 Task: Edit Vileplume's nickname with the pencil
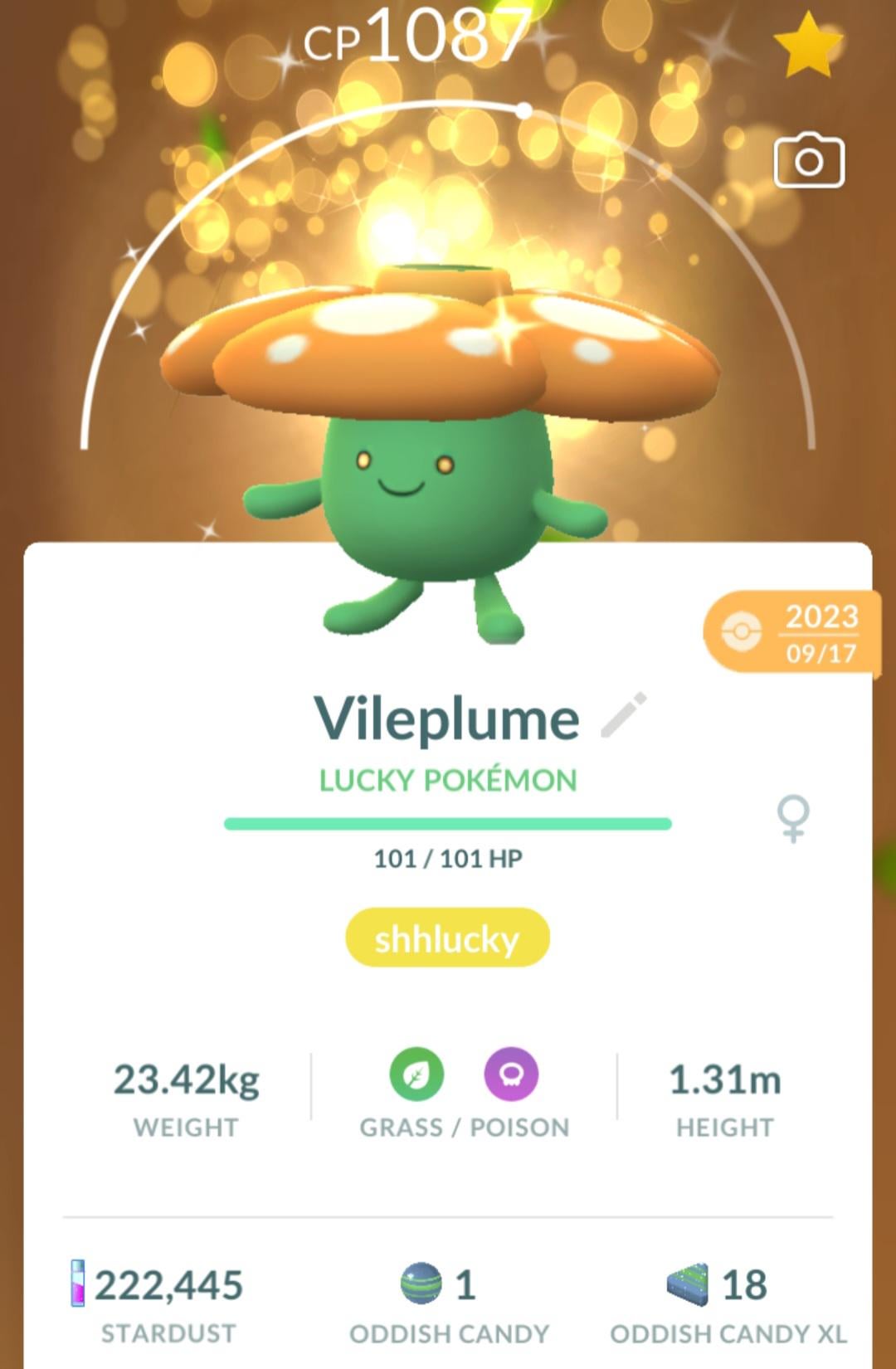click(x=623, y=714)
